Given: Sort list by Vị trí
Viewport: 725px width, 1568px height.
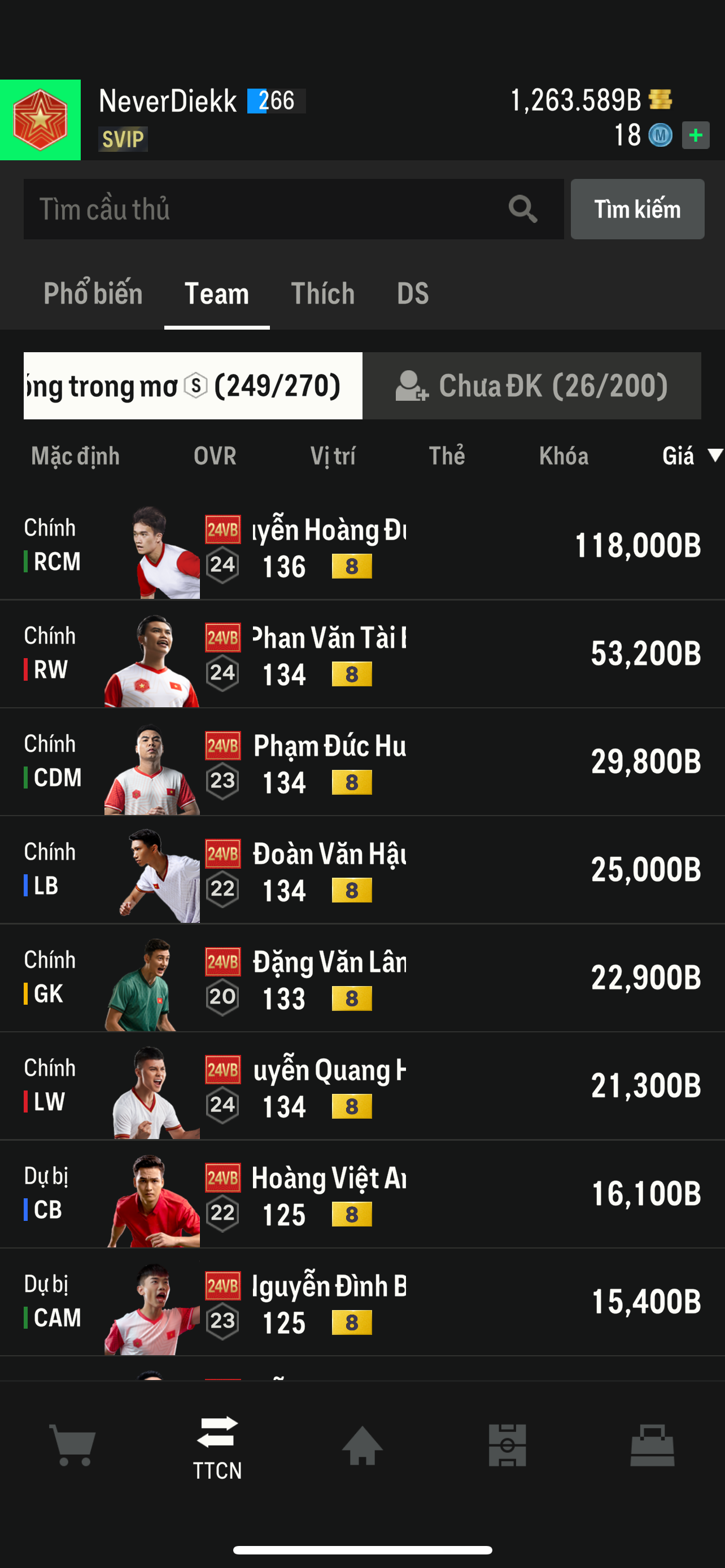Looking at the screenshot, I should pyautogui.click(x=333, y=456).
